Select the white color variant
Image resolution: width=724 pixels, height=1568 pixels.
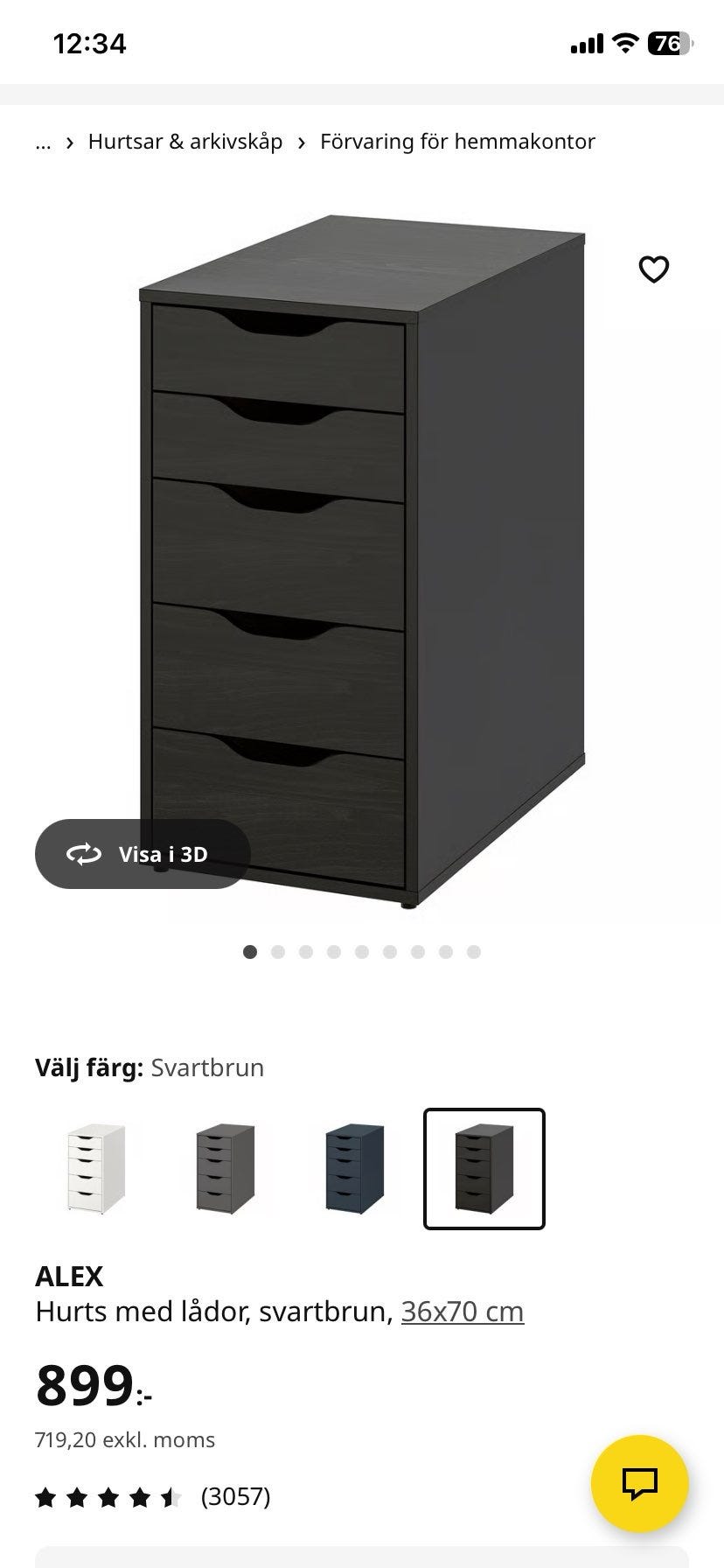click(96, 1169)
